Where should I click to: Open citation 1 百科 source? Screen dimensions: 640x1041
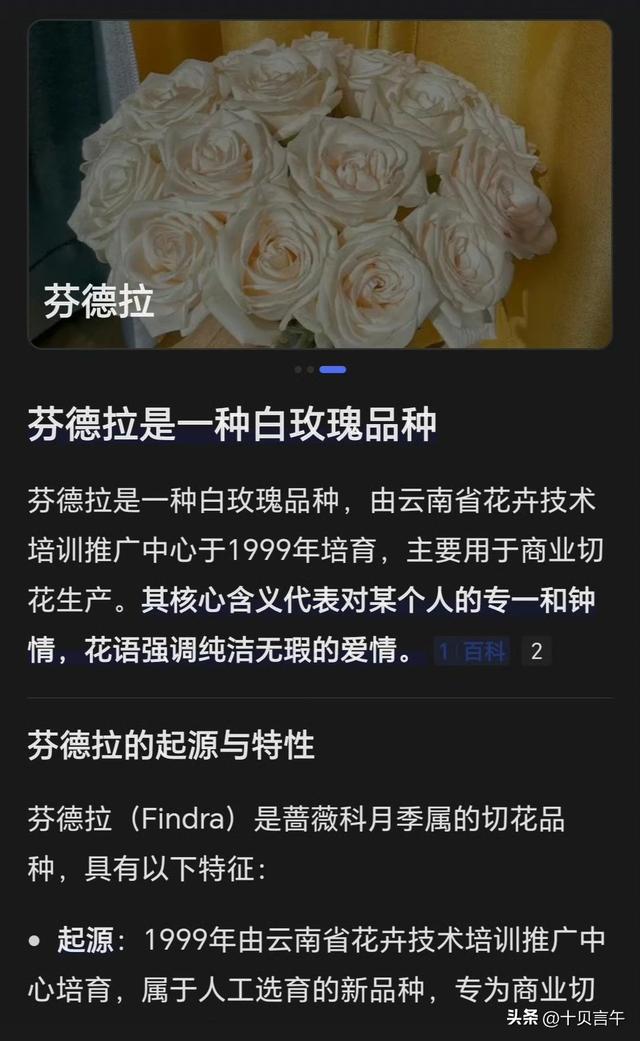coord(473,652)
